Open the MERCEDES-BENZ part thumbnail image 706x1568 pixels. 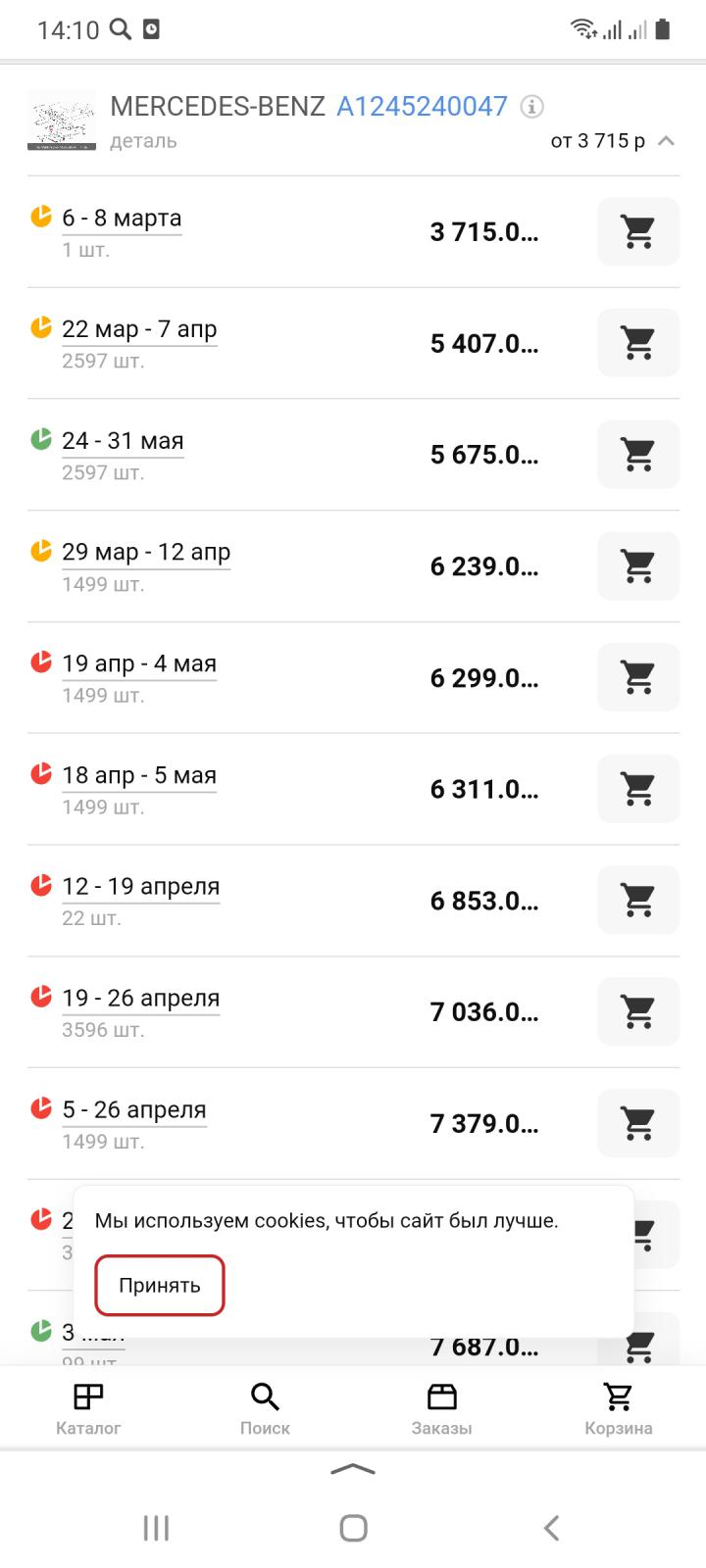click(x=62, y=121)
